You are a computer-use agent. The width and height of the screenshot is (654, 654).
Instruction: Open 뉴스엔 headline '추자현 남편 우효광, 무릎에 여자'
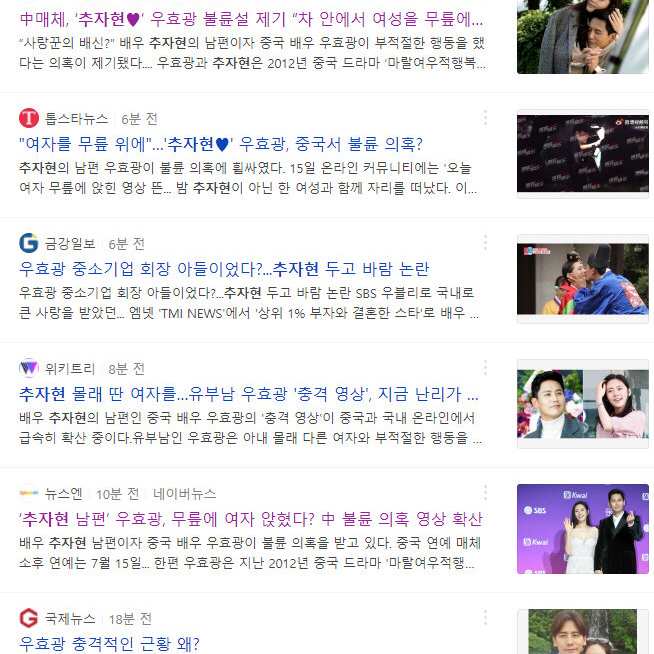click(250, 518)
